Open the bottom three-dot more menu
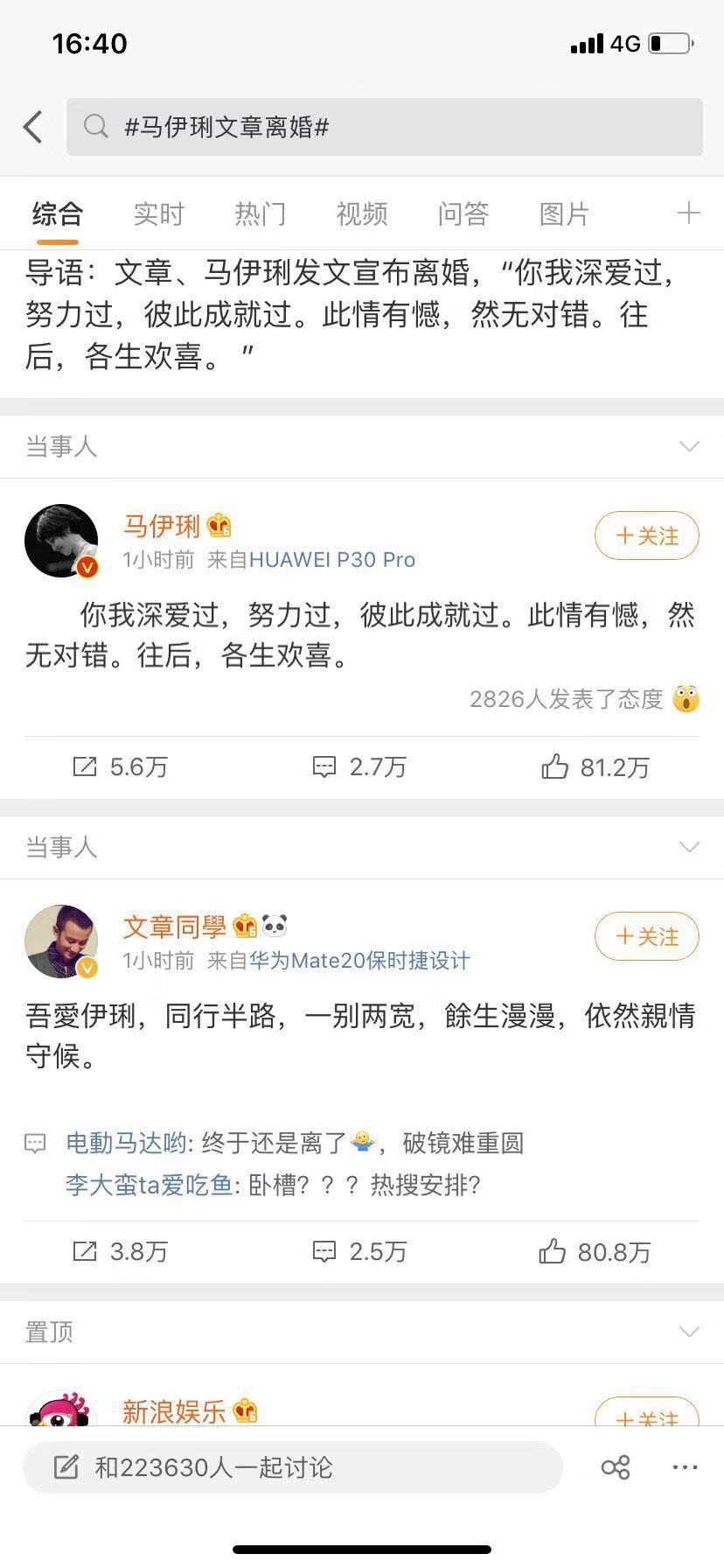The image size is (724, 1568). pos(685,1467)
